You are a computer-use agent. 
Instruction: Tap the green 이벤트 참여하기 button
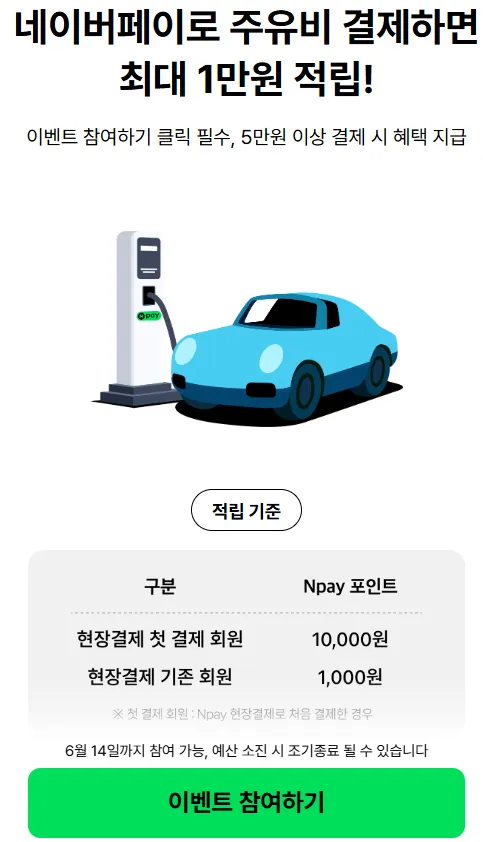pos(246,802)
